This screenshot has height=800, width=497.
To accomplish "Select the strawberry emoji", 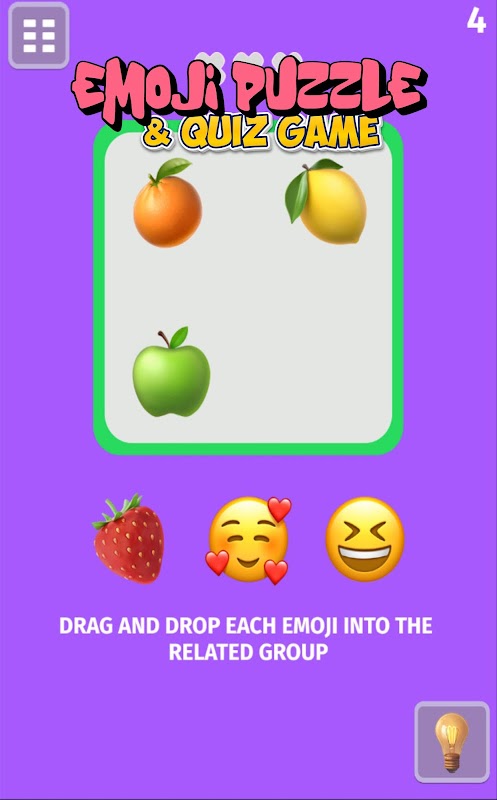I will pyautogui.click(x=129, y=539).
